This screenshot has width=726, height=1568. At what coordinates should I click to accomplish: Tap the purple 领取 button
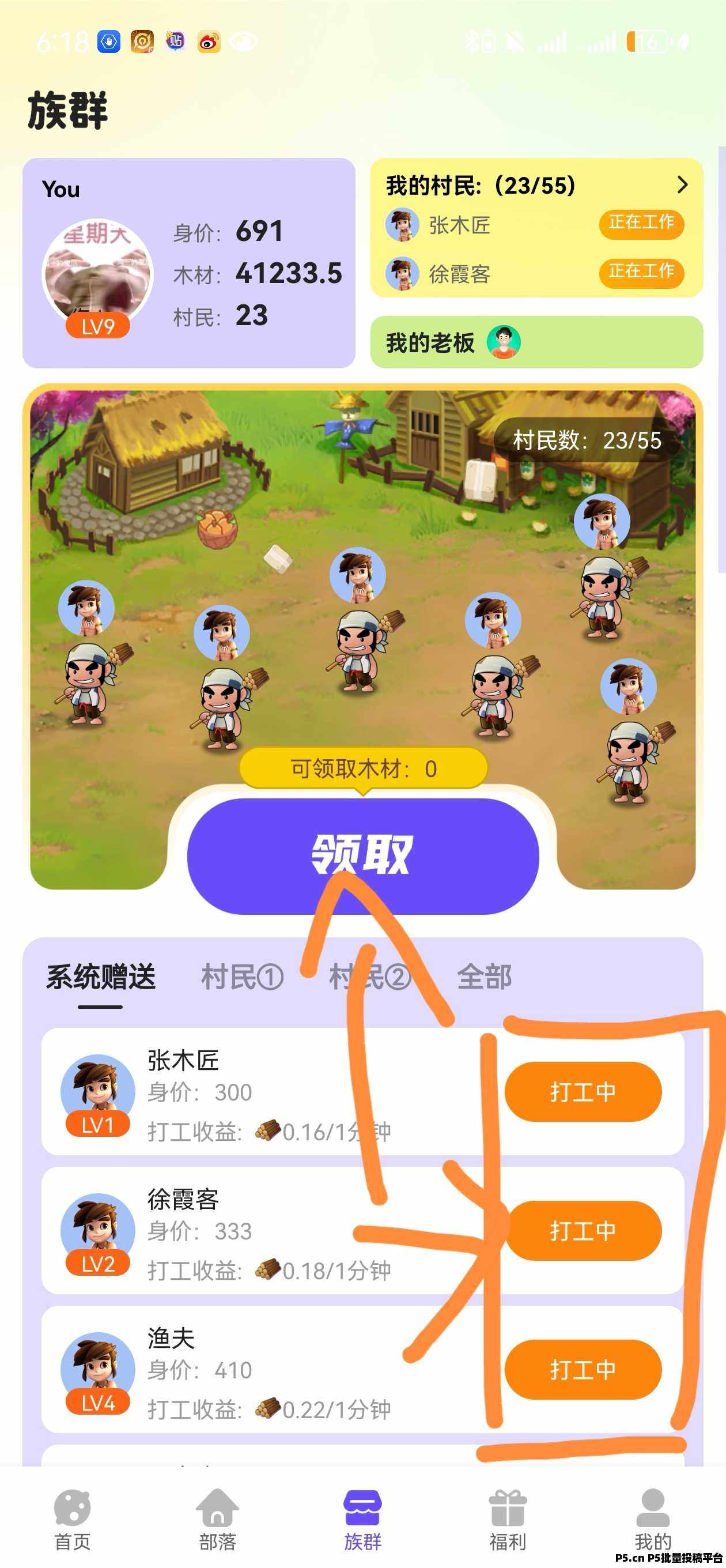[x=362, y=855]
